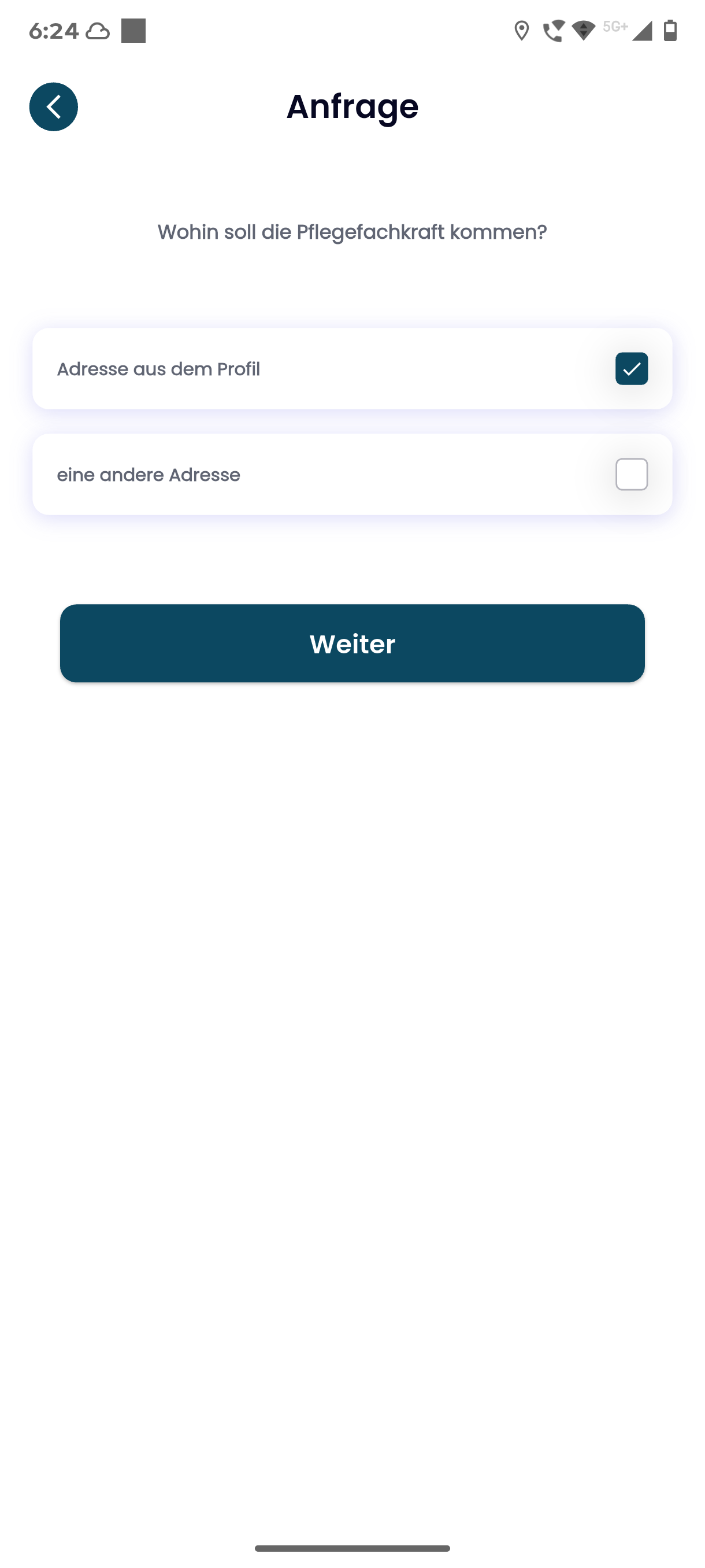Uncheck 'Adresse aus dem Profil' checkbox

pyautogui.click(x=631, y=369)
